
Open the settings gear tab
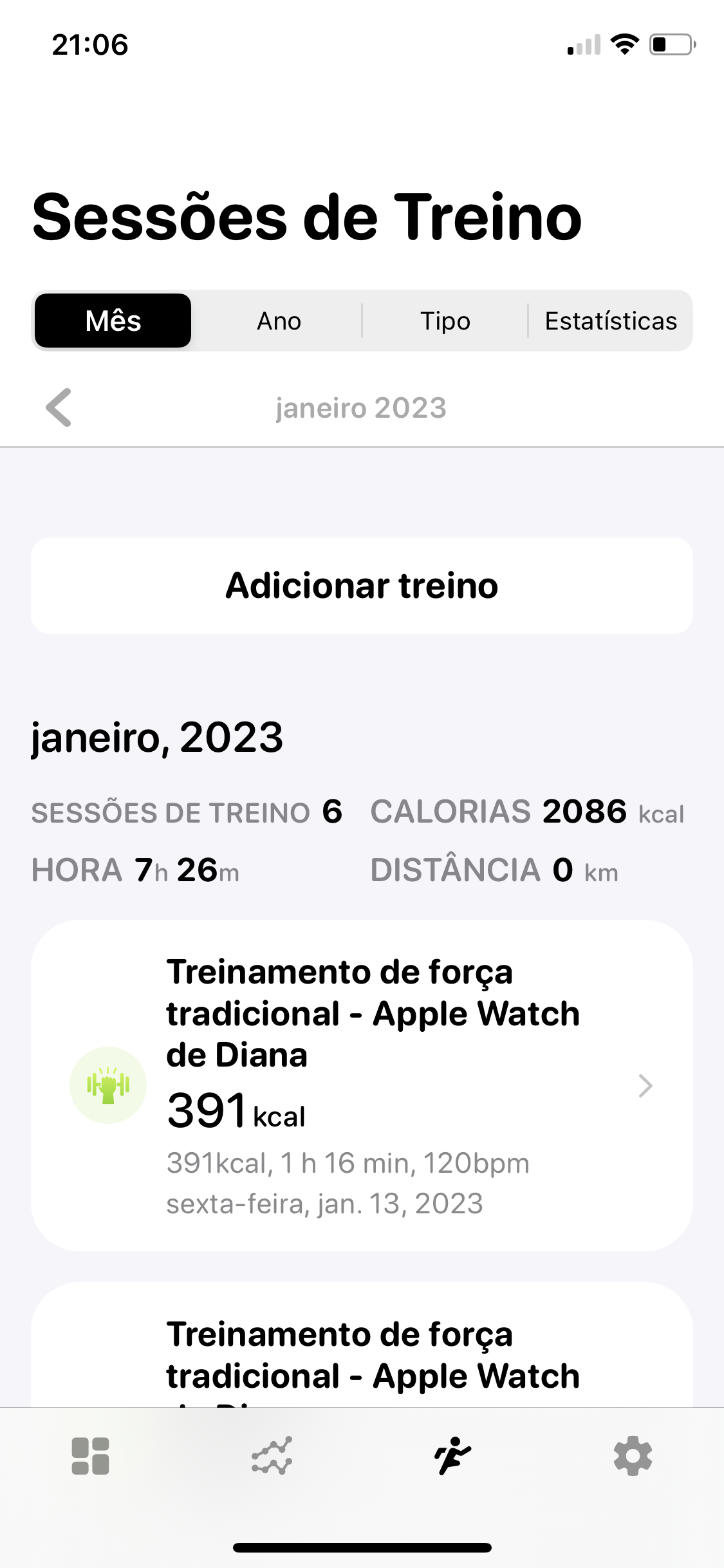(x=633, y=1456)
